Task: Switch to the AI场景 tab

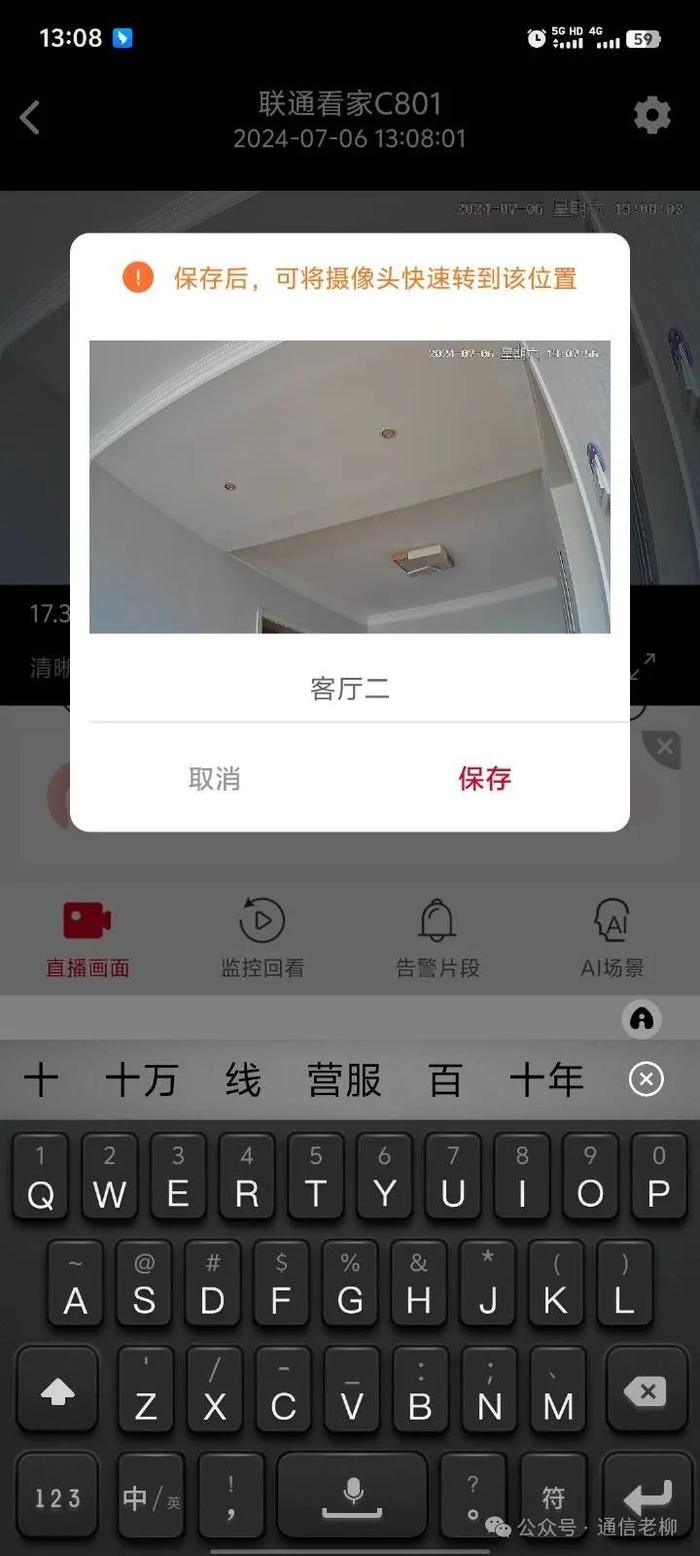Action: (x=612, y=938)
